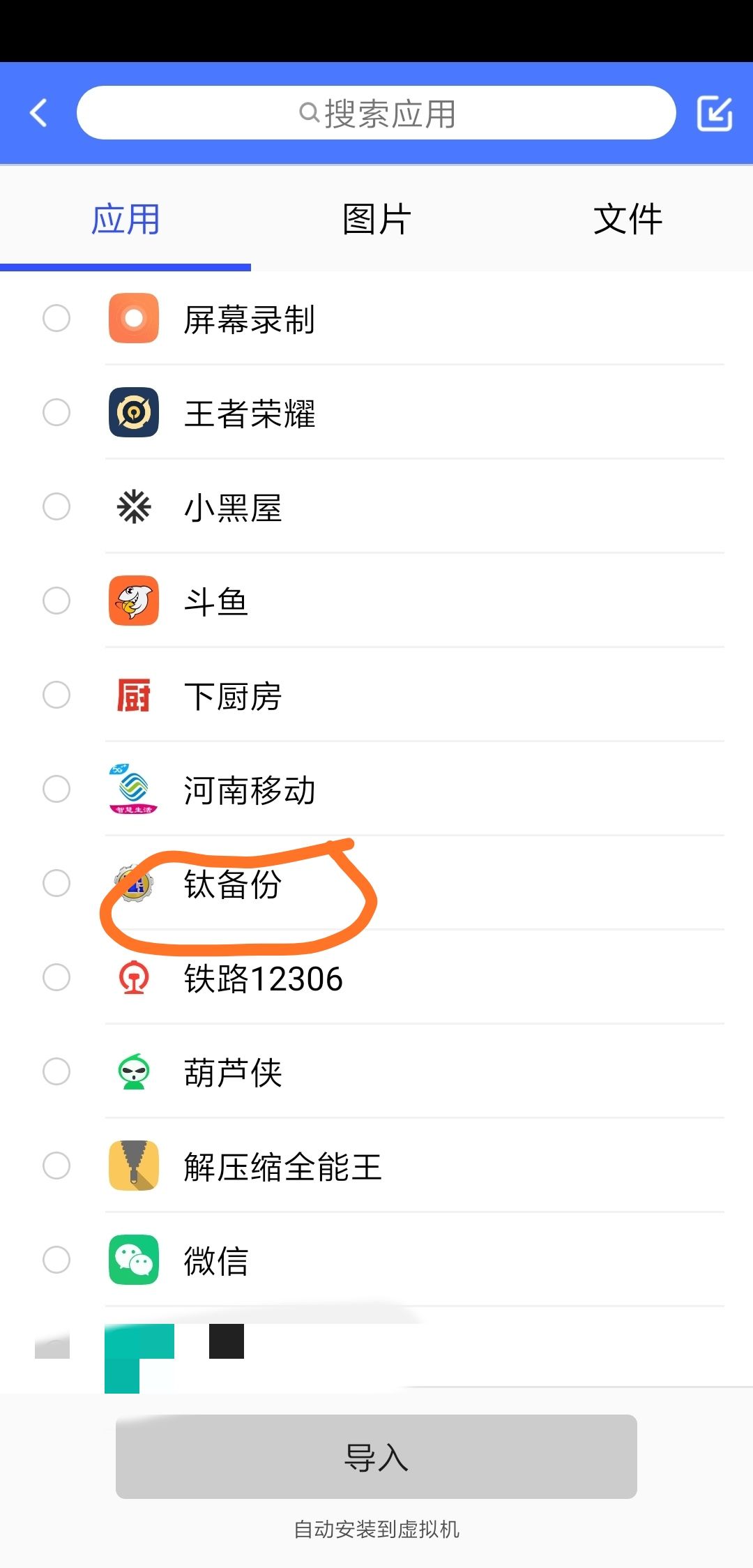
Task: Tap the back arrow to go back
Action: pyautogui.click(x=37, y=113)
